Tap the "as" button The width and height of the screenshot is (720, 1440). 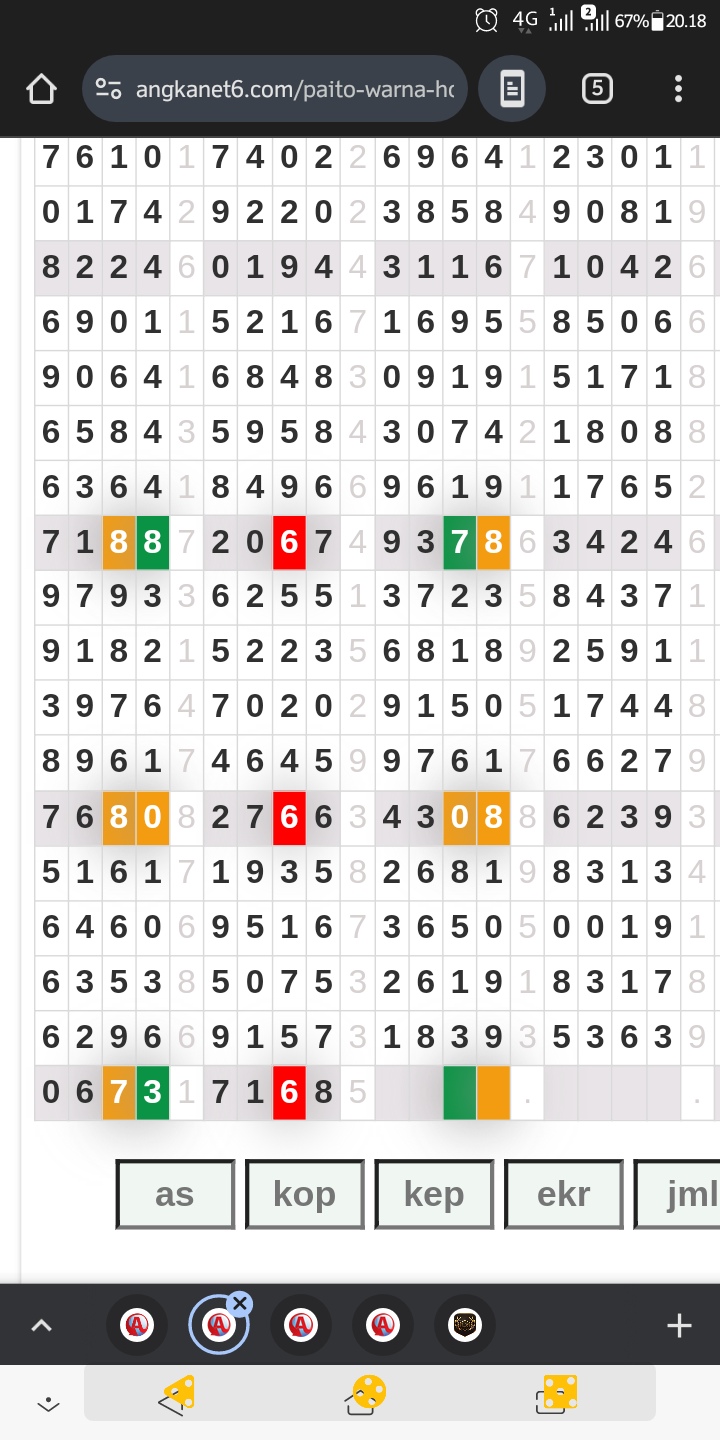tap(175, 1194)
